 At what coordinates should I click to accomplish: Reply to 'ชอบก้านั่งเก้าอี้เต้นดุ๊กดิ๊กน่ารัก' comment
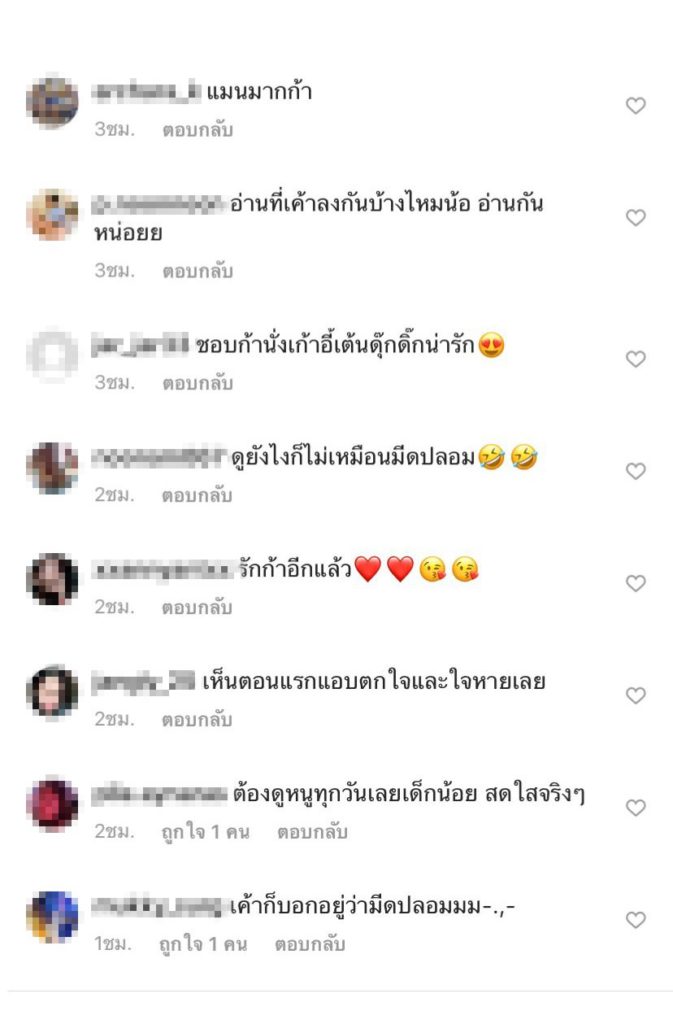(x=197, y=383)
